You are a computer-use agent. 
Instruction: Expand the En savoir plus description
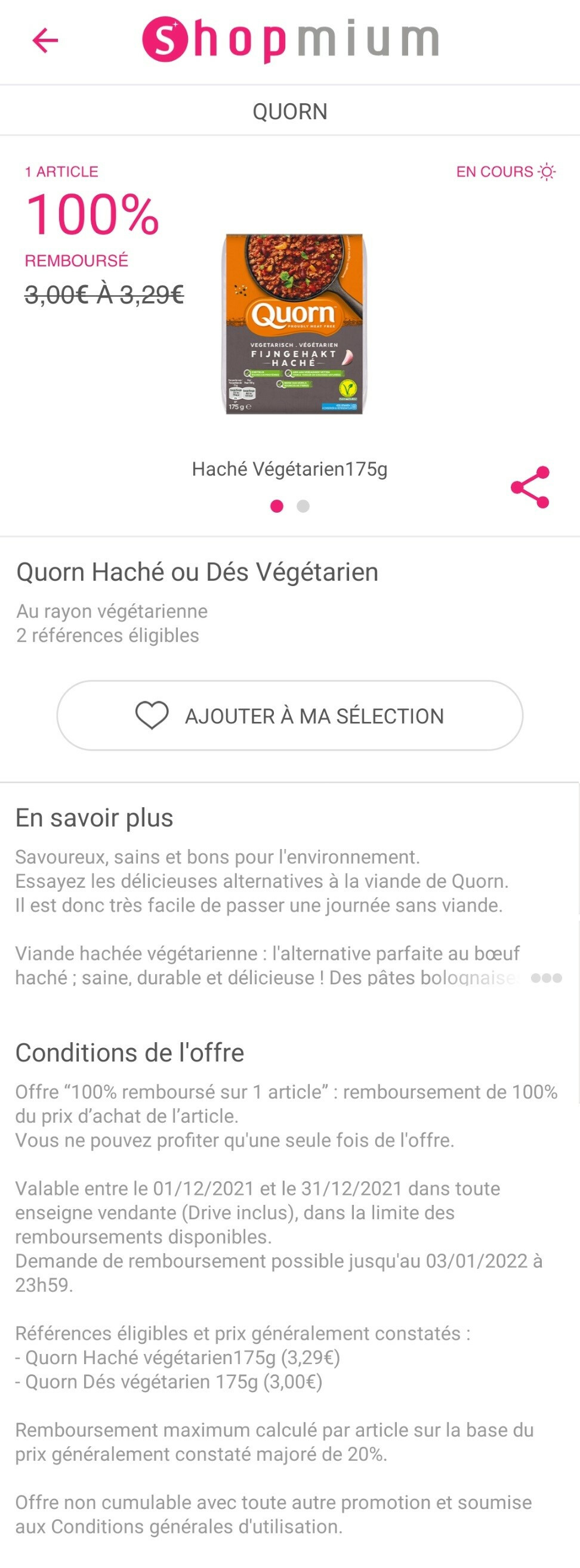(546, 978)
